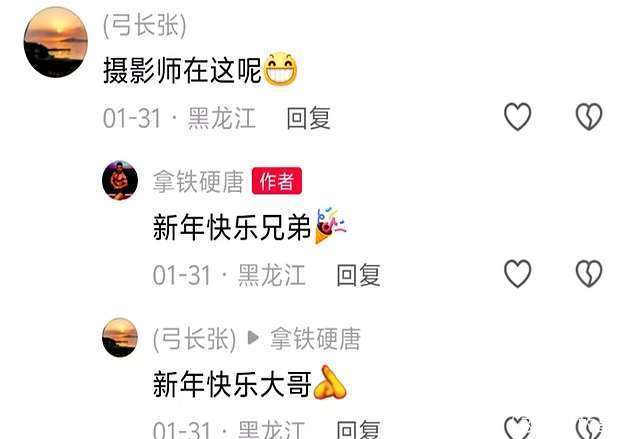The image size is (640, 439).
Task: Open 拿铁硬唐 author avatar
Action: tap(120, 181)
